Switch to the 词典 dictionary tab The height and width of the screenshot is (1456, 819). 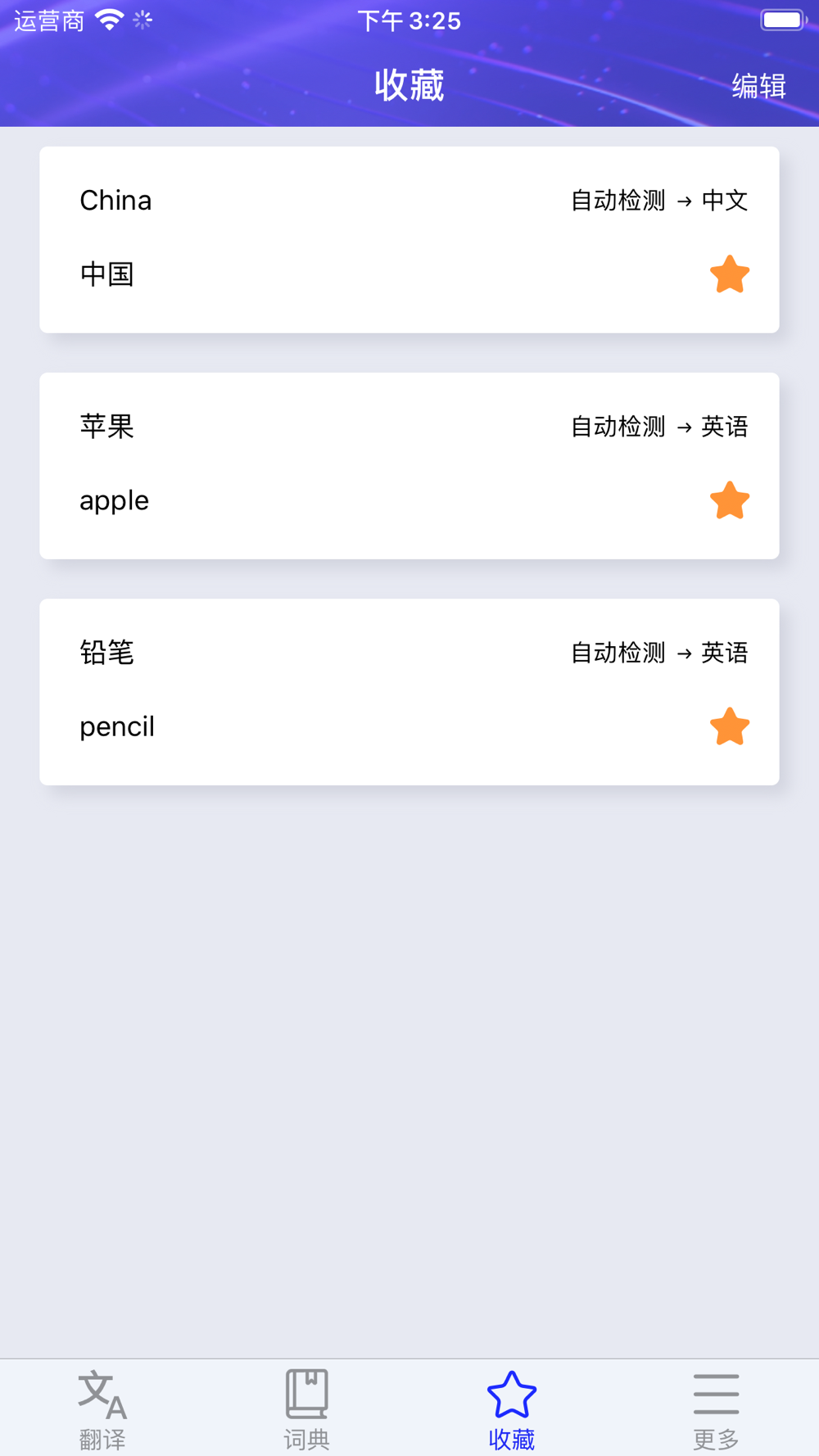tap(307, 1409)
